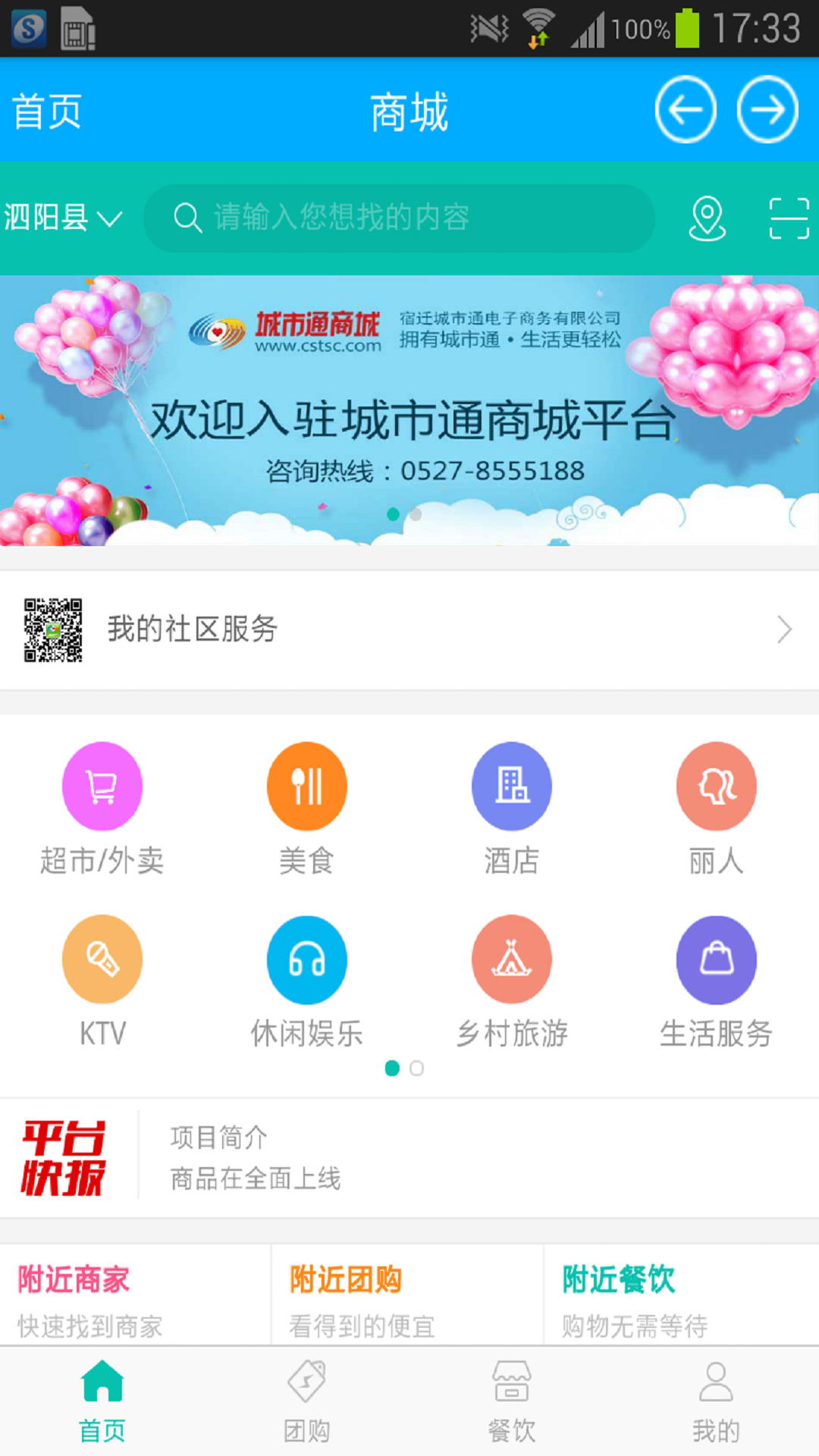Screen dimensions: 819x1456
Task: Tap the location pin icon beside search
Action: tap(707, 219)
